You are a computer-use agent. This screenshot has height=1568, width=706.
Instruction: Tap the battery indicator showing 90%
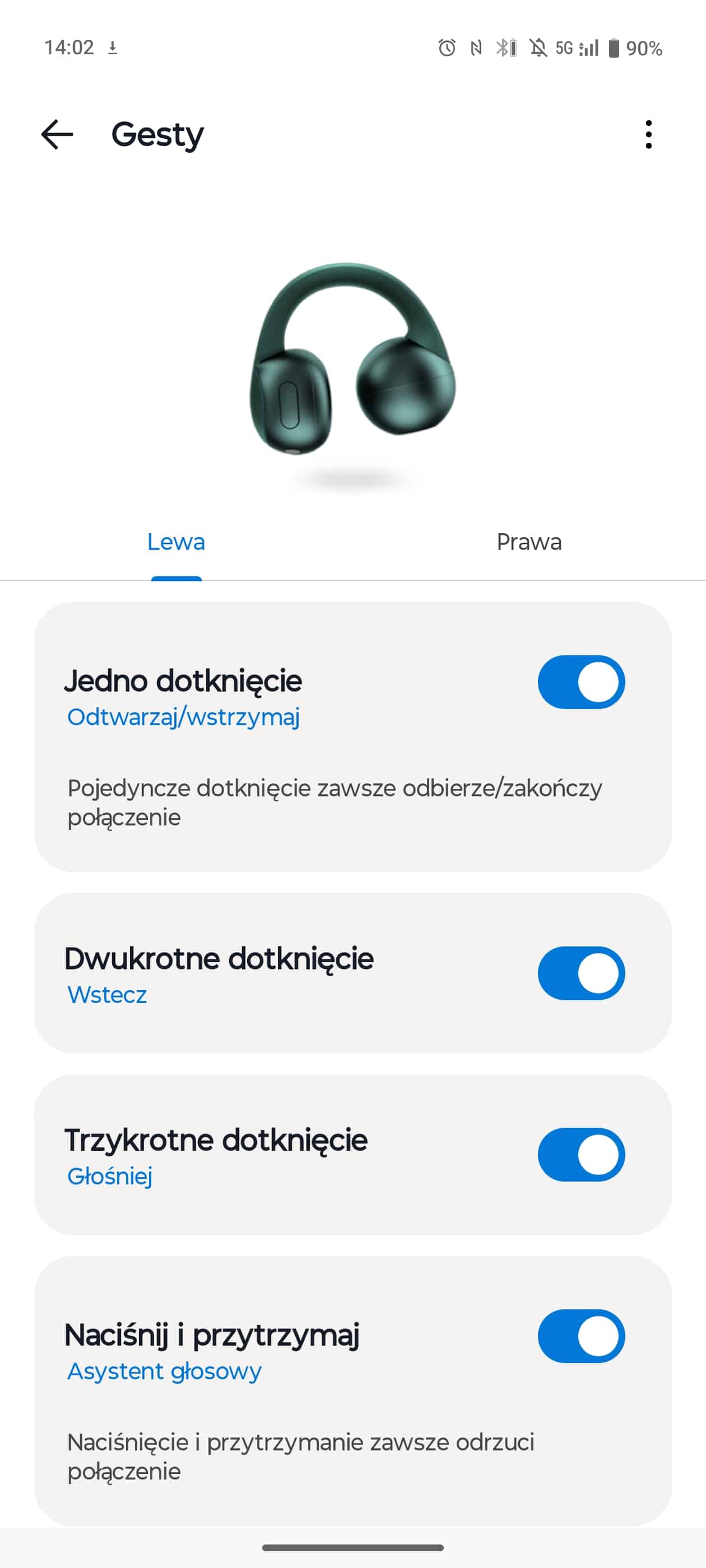pyautogui.click(x=628, y=48)
